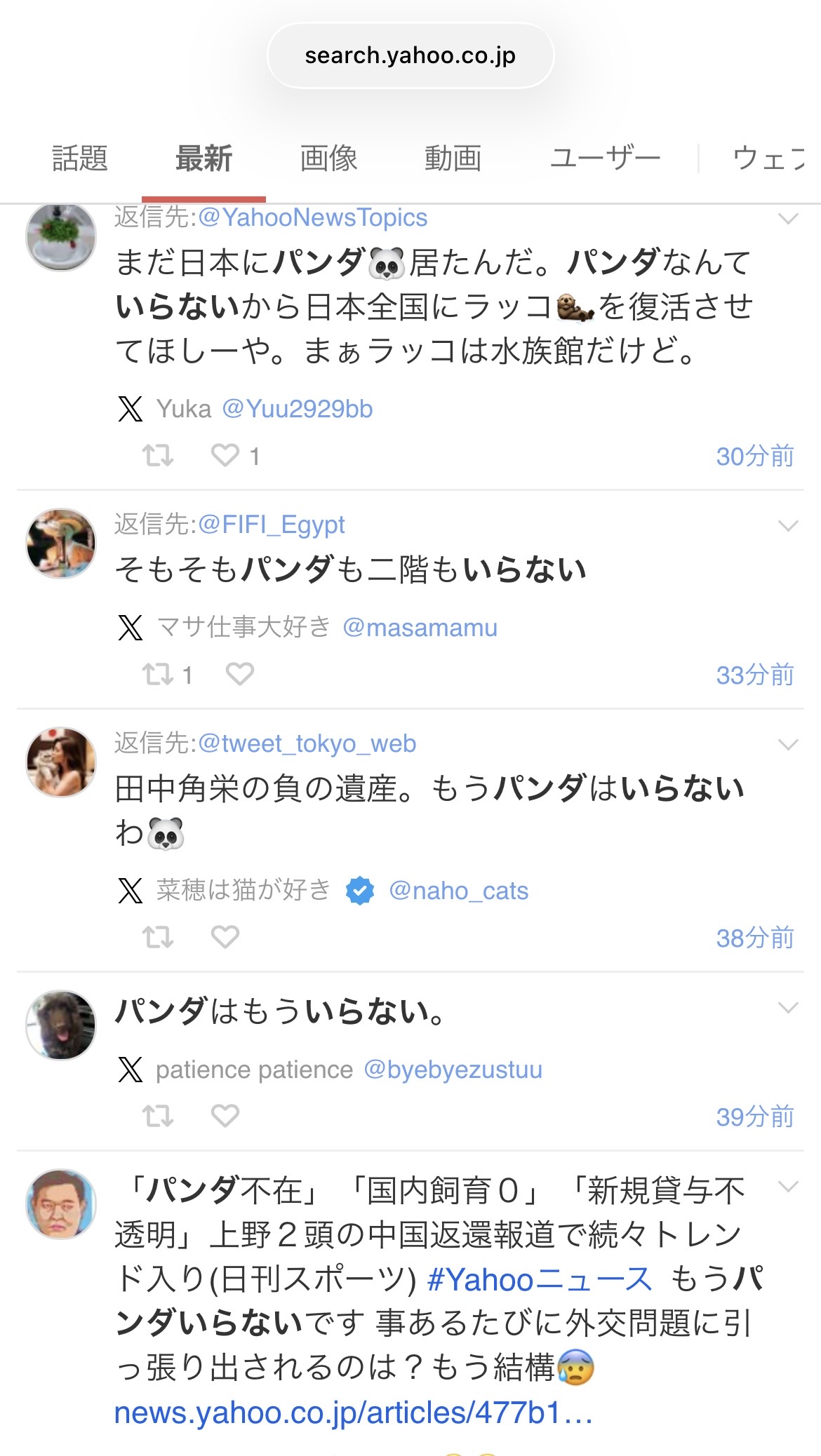Image resolution: width=821 pixels, height=1456 pixels.
Task: Open the 39分前 timestamp link
Action: point(754,1117)
